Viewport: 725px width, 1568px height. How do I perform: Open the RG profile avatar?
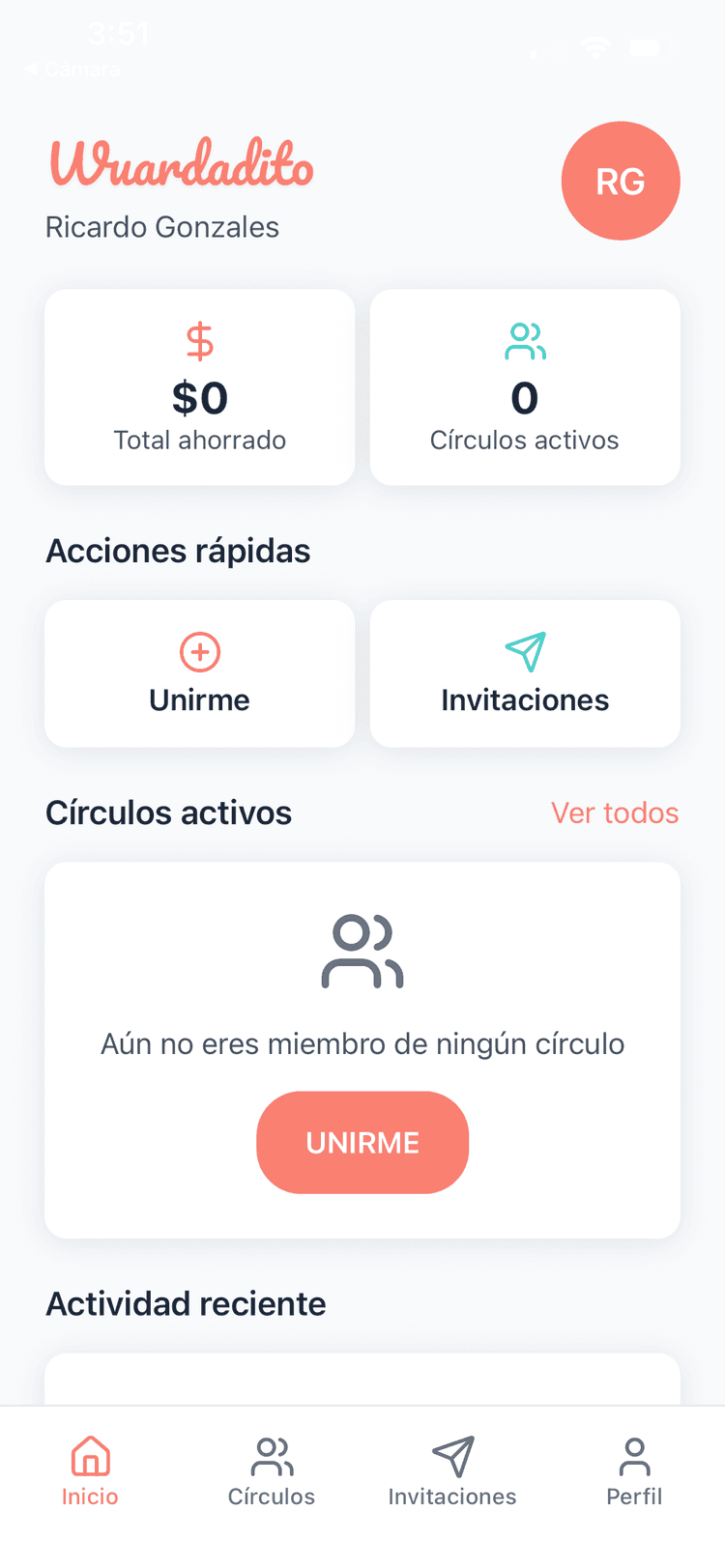[x=621, y=181]
